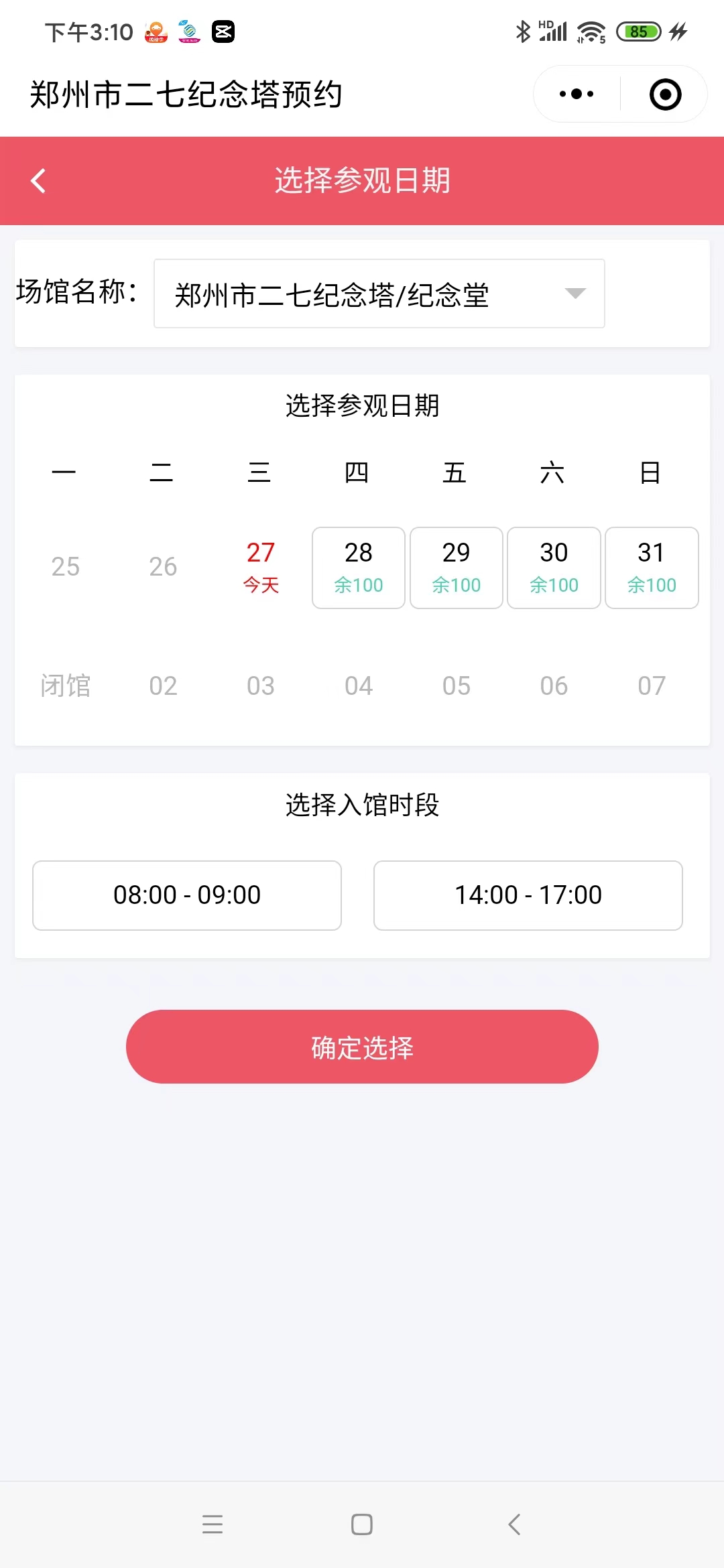
Task: Expand the venue name dropdown
Action: click(379, 293)
